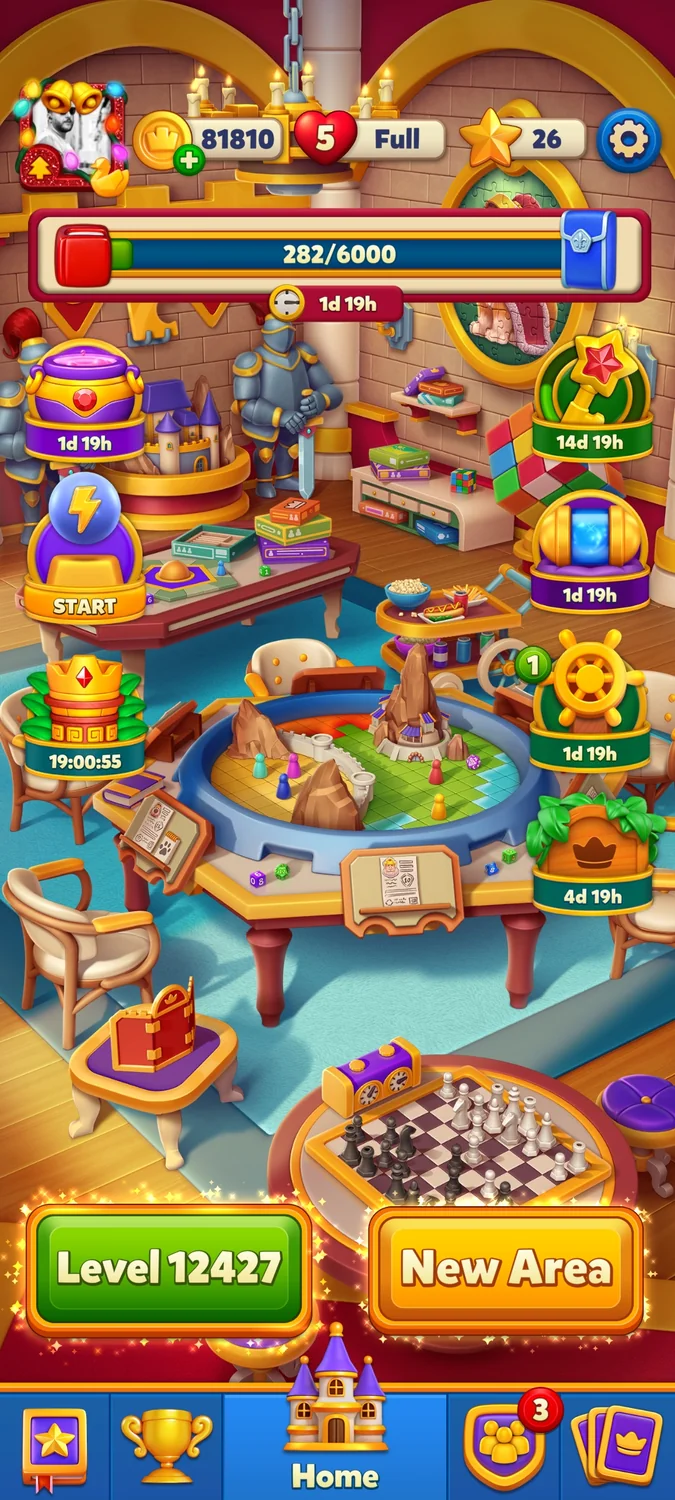Open the 282/6000 progress bar event

(x=338, y=254)
